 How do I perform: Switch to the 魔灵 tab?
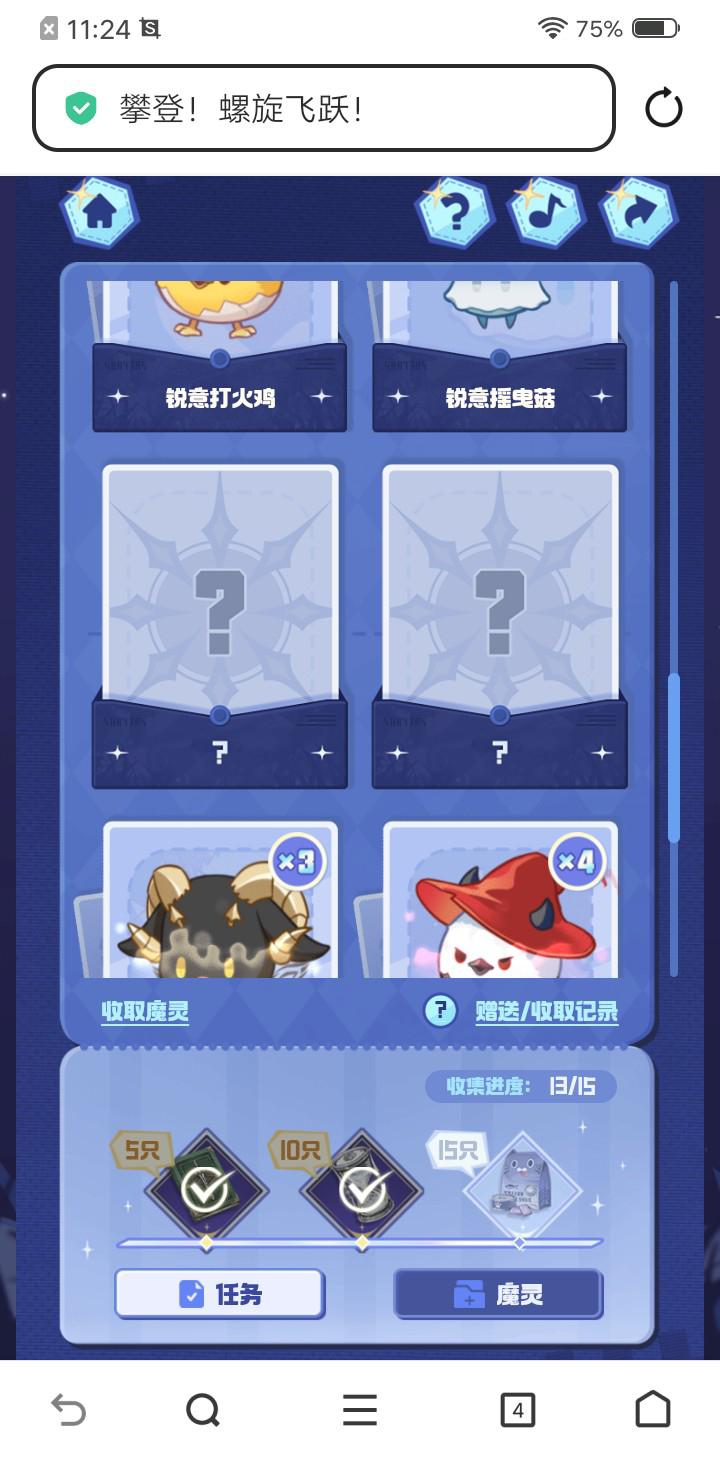[x=498, y=1294]
